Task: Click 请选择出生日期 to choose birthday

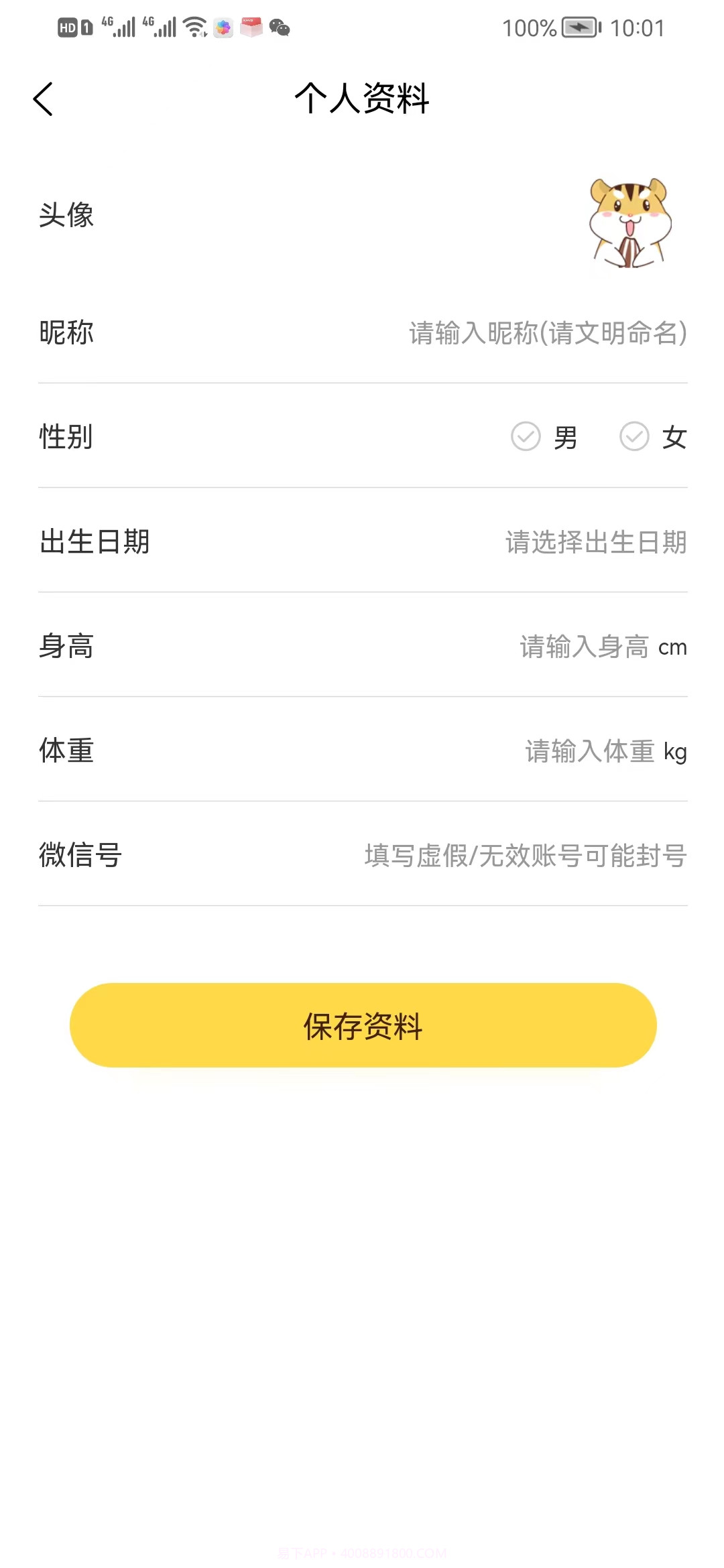Action: coord(594,543)
